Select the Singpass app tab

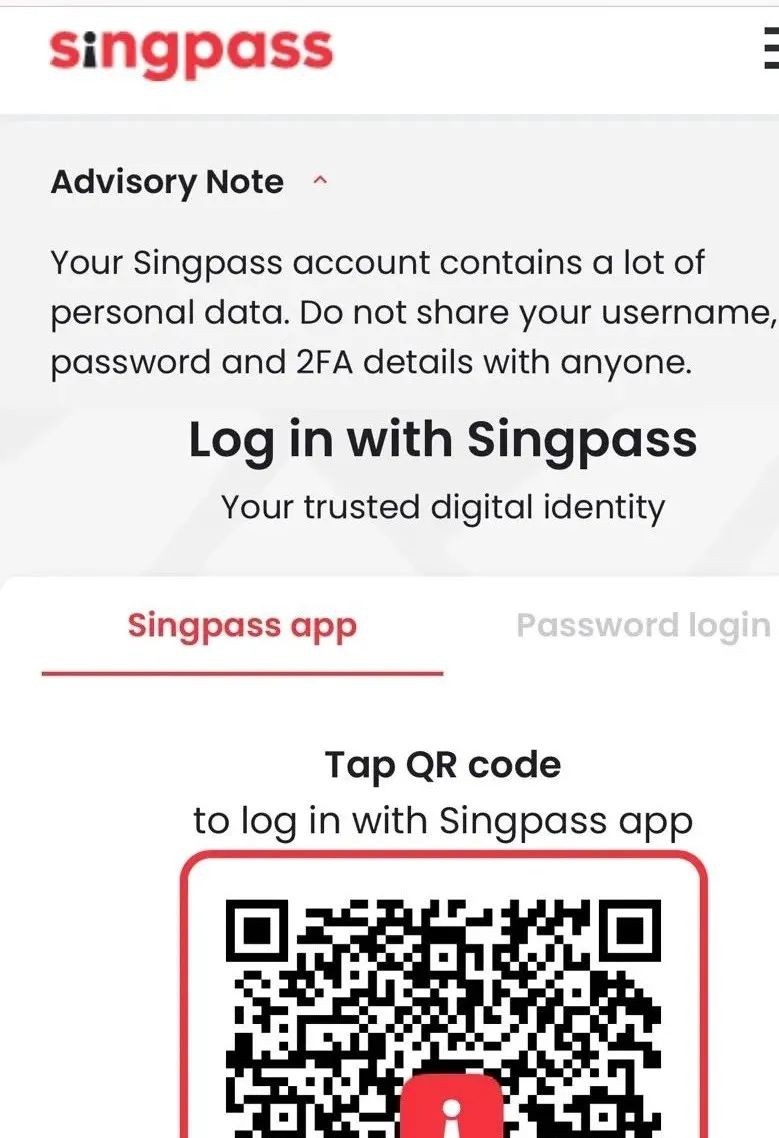242,626
